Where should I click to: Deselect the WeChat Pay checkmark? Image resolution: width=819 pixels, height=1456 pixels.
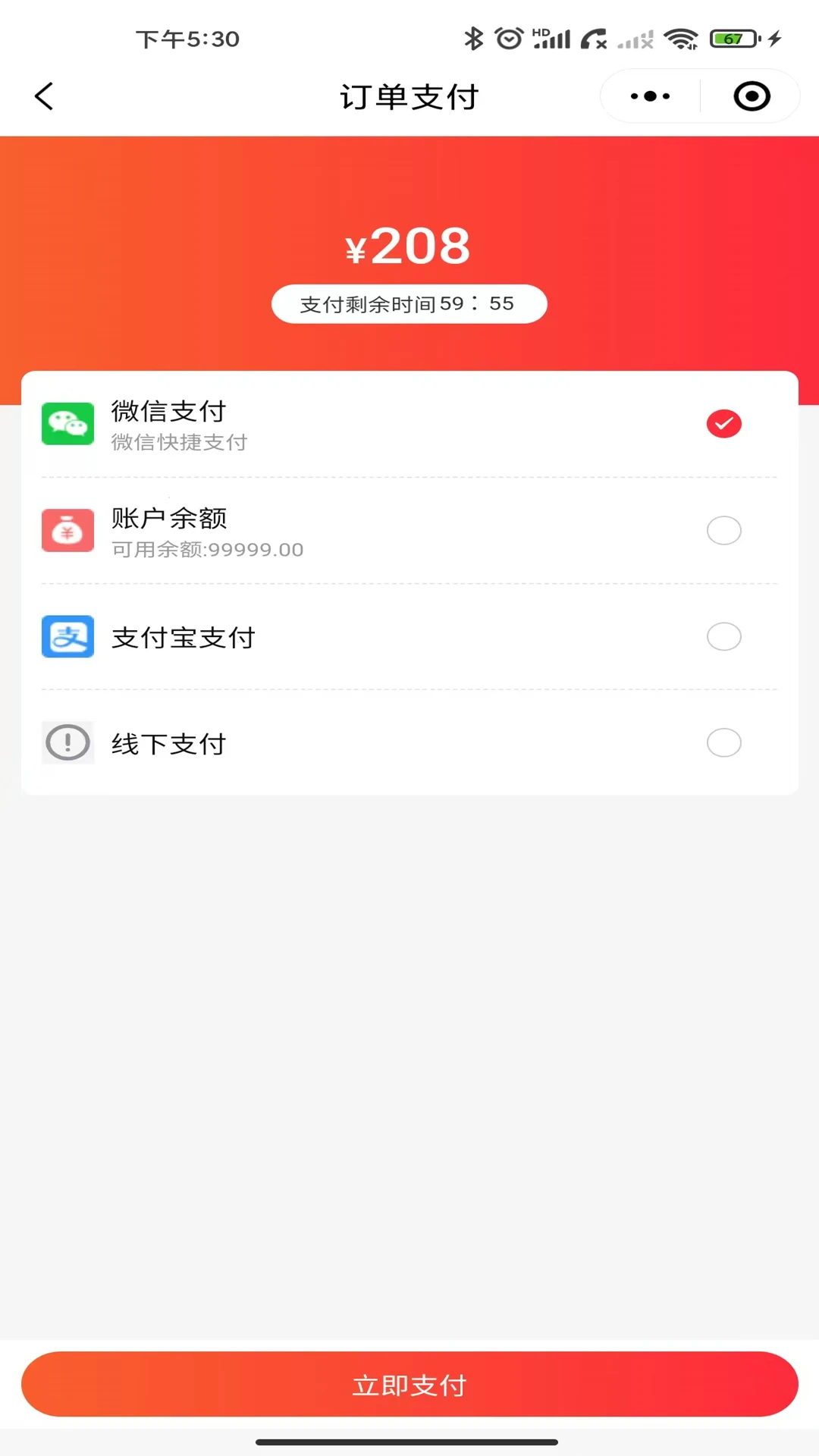(723, 423)
